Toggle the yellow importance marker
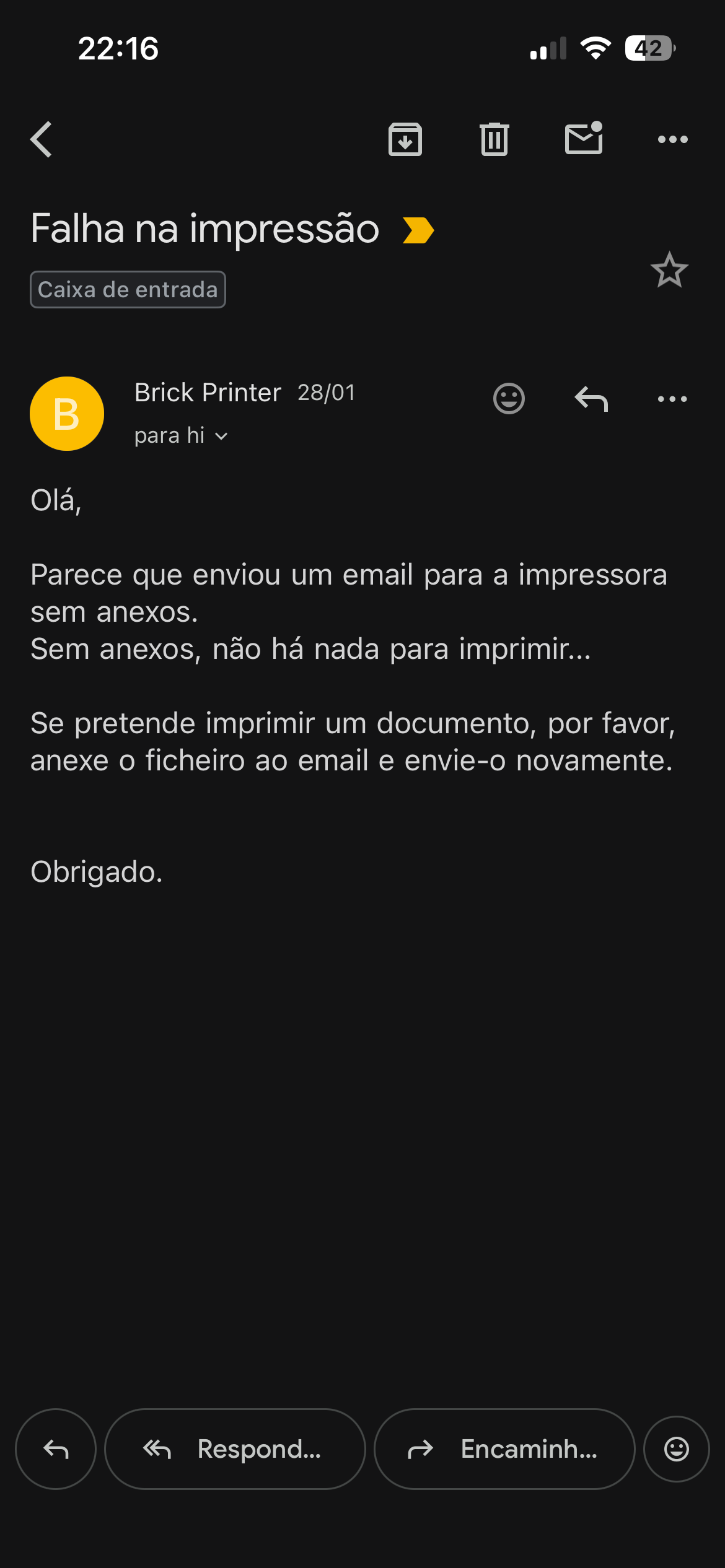This screenshot has height=1568, width=725. click(x=418, y=230)
